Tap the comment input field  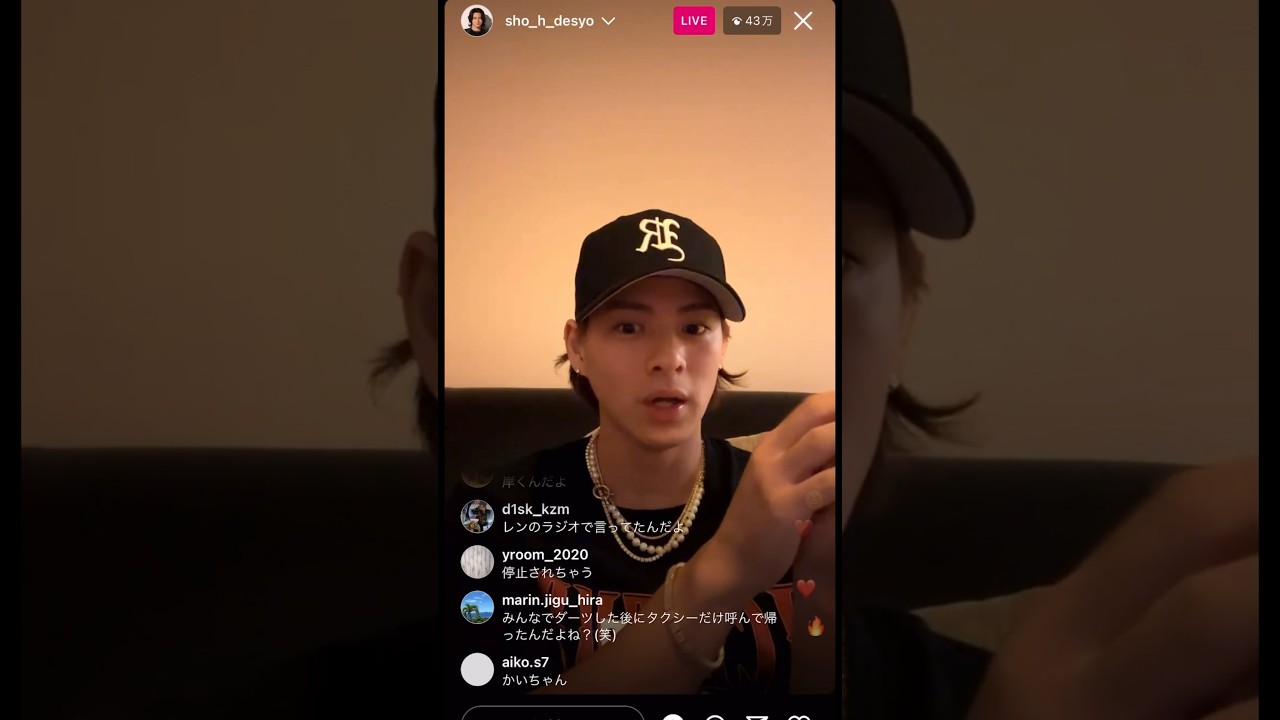click(x=552, y=714)
